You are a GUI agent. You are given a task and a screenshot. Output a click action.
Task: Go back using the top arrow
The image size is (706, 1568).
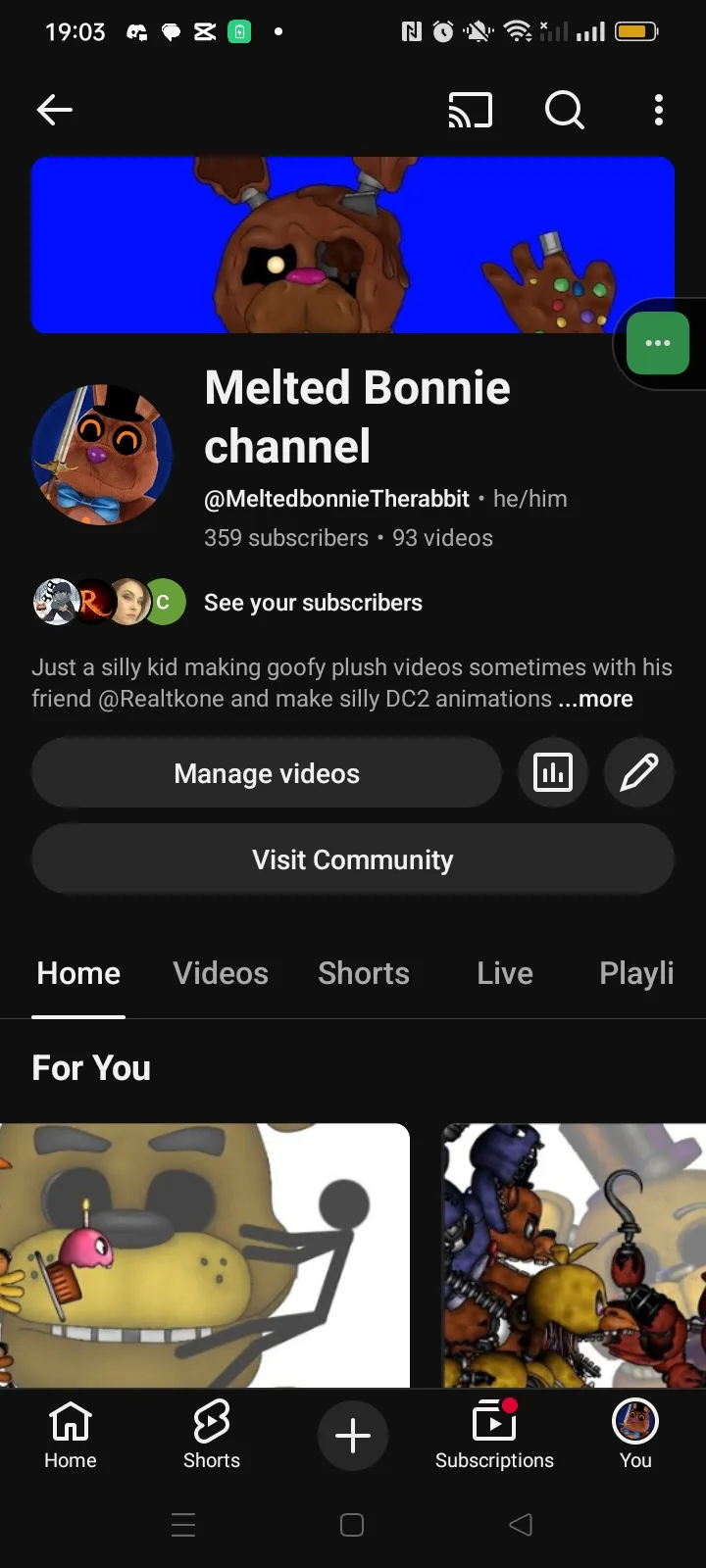click(x=55, y=110)
